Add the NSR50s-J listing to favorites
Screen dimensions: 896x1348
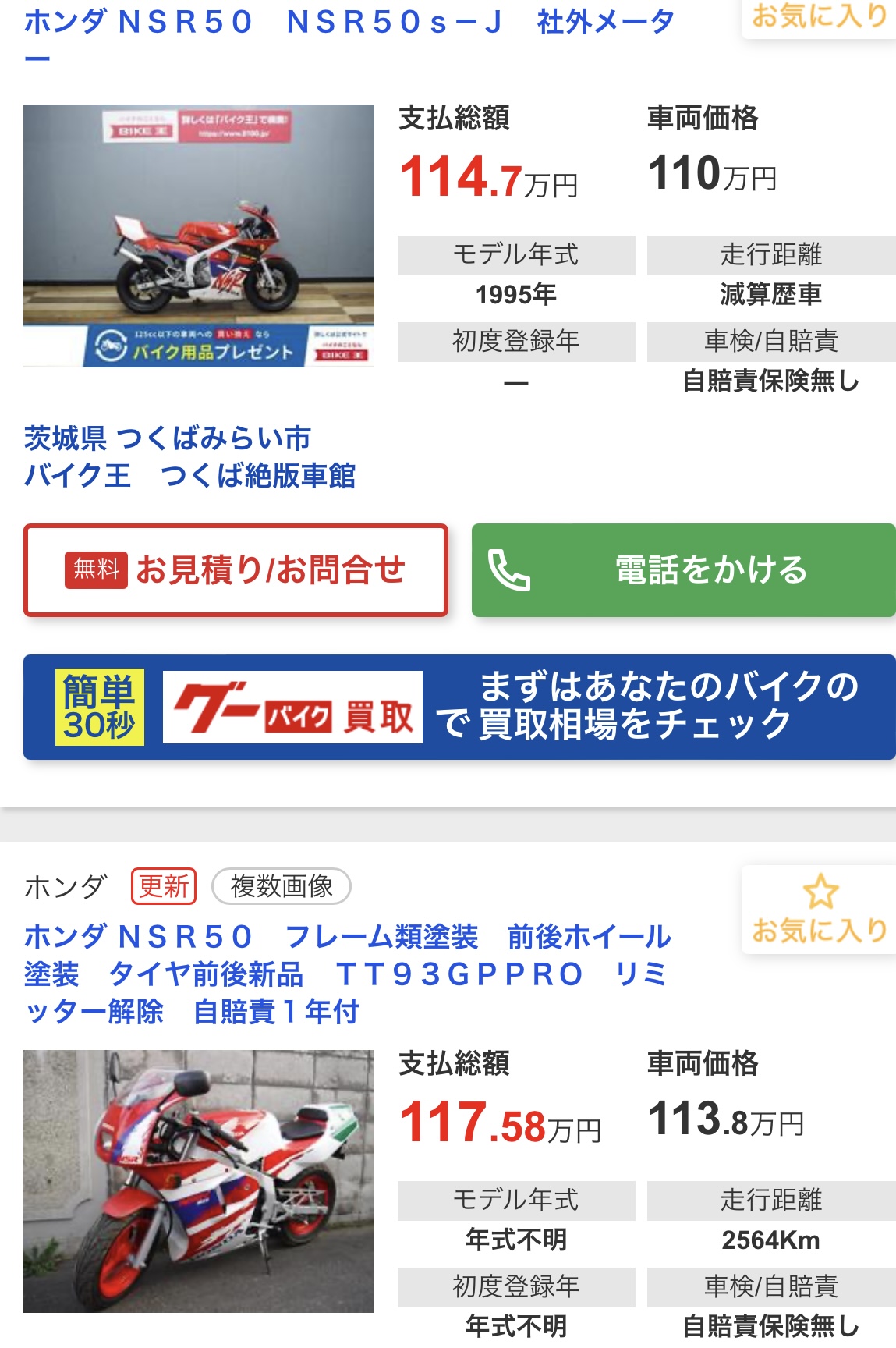pyautogui.click(x=819, y=17)
